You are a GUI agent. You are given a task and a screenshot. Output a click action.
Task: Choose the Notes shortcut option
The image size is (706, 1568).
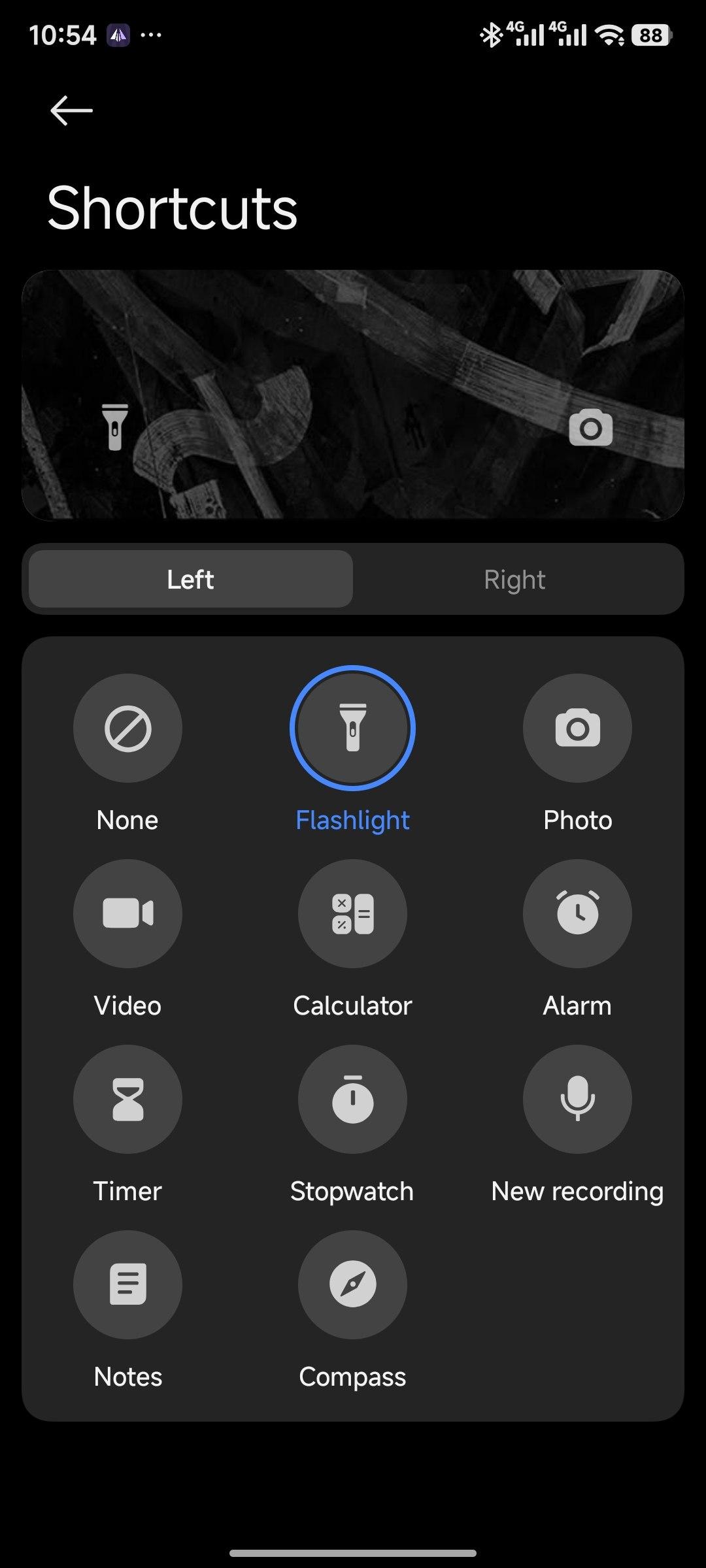tap(127, 1284)
